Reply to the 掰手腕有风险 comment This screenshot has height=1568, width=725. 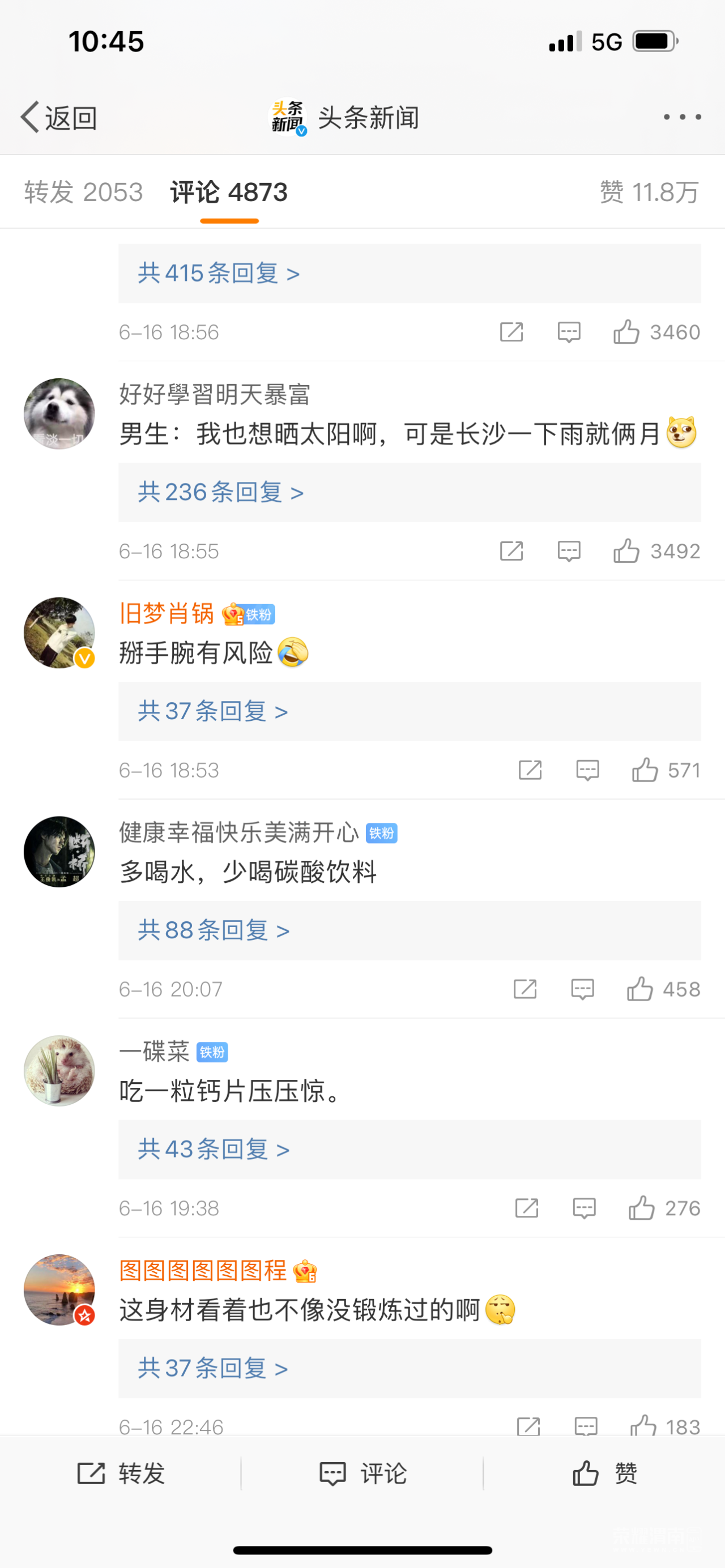tap(587, 771)
